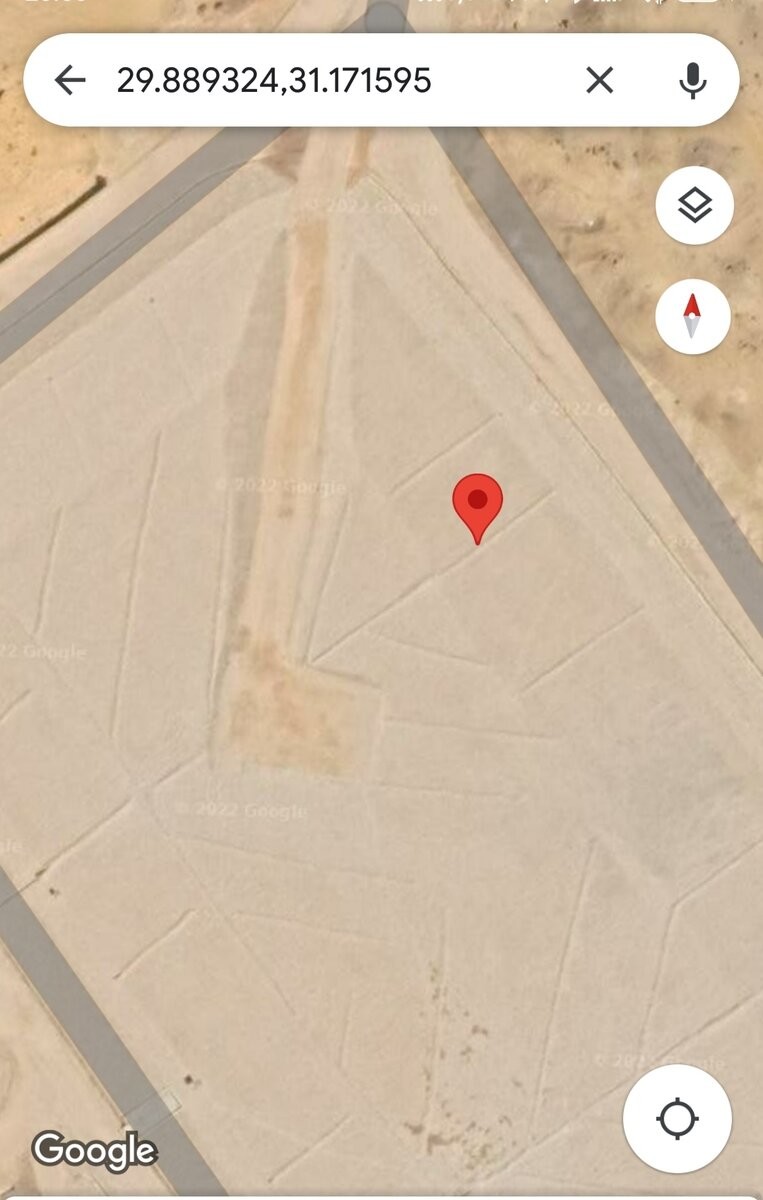763x1200 pixels.
Task: Go back using the search bar arrow
Action: point(70,80)
